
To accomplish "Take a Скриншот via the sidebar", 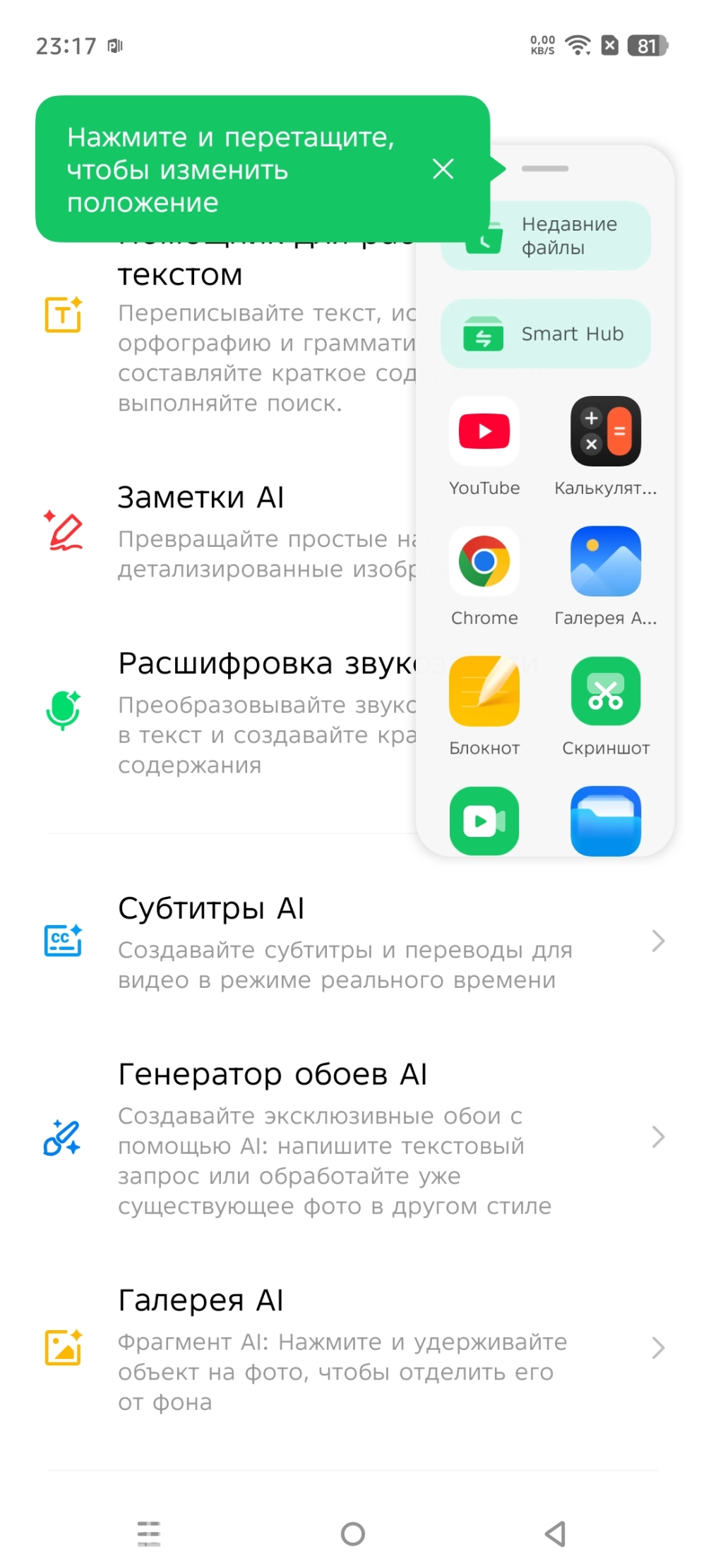I will pyautogui.click(x=605, y=692).
